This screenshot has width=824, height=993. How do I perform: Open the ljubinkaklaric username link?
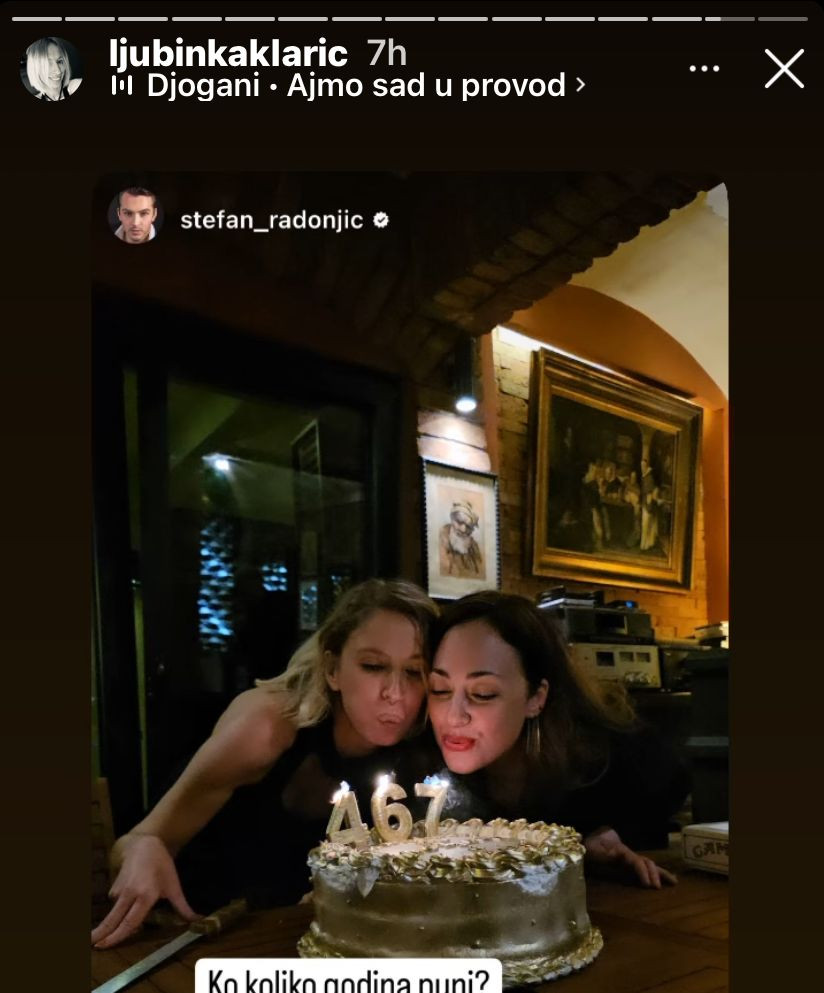point(228,53)
